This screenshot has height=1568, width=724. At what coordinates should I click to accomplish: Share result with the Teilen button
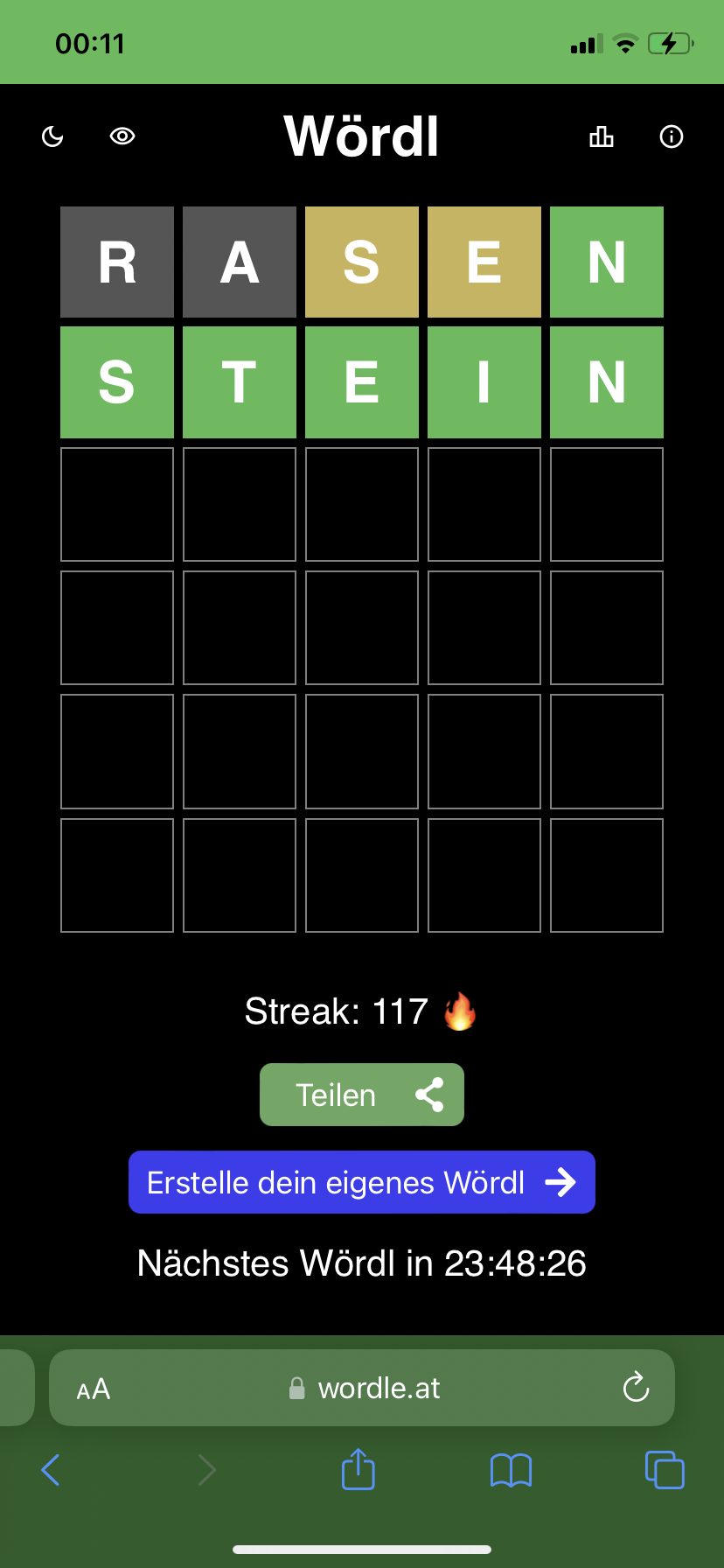362,1095
